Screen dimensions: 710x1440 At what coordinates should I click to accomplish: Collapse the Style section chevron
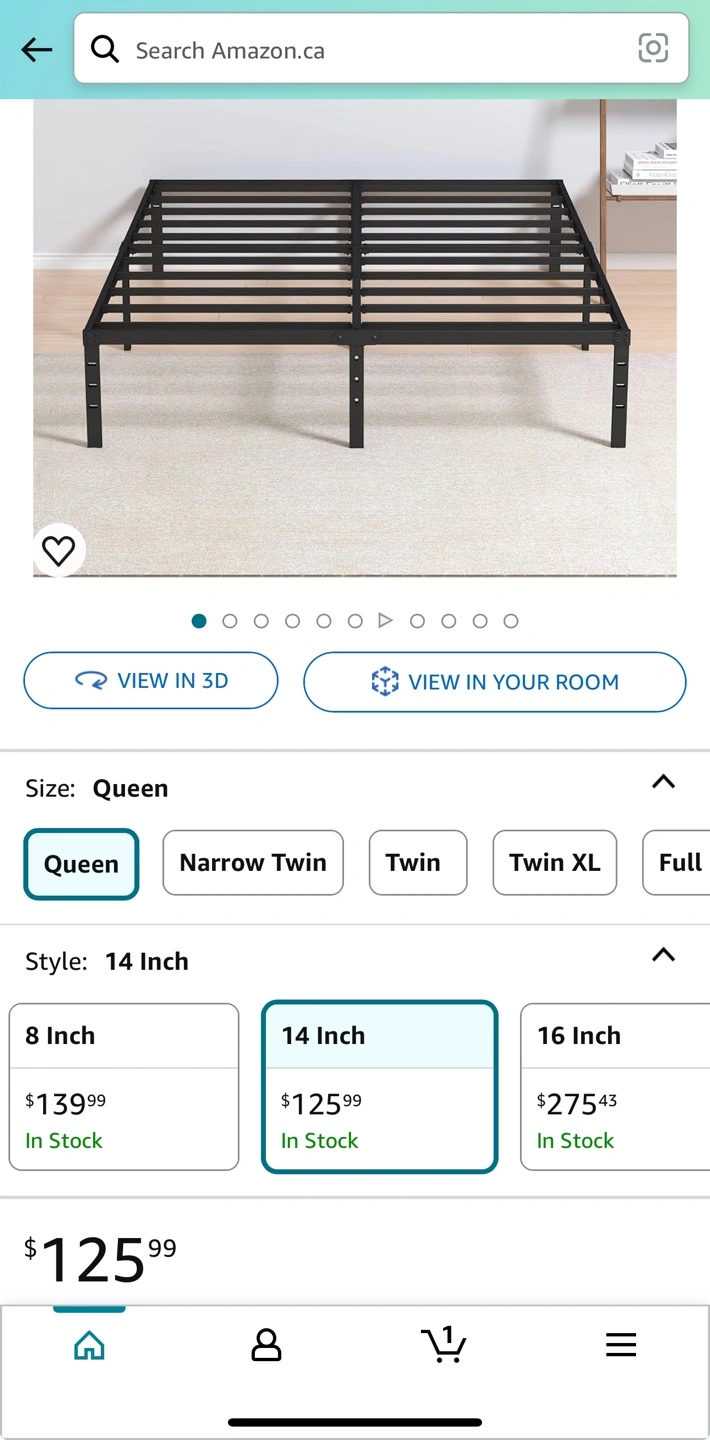pos(663,955)
